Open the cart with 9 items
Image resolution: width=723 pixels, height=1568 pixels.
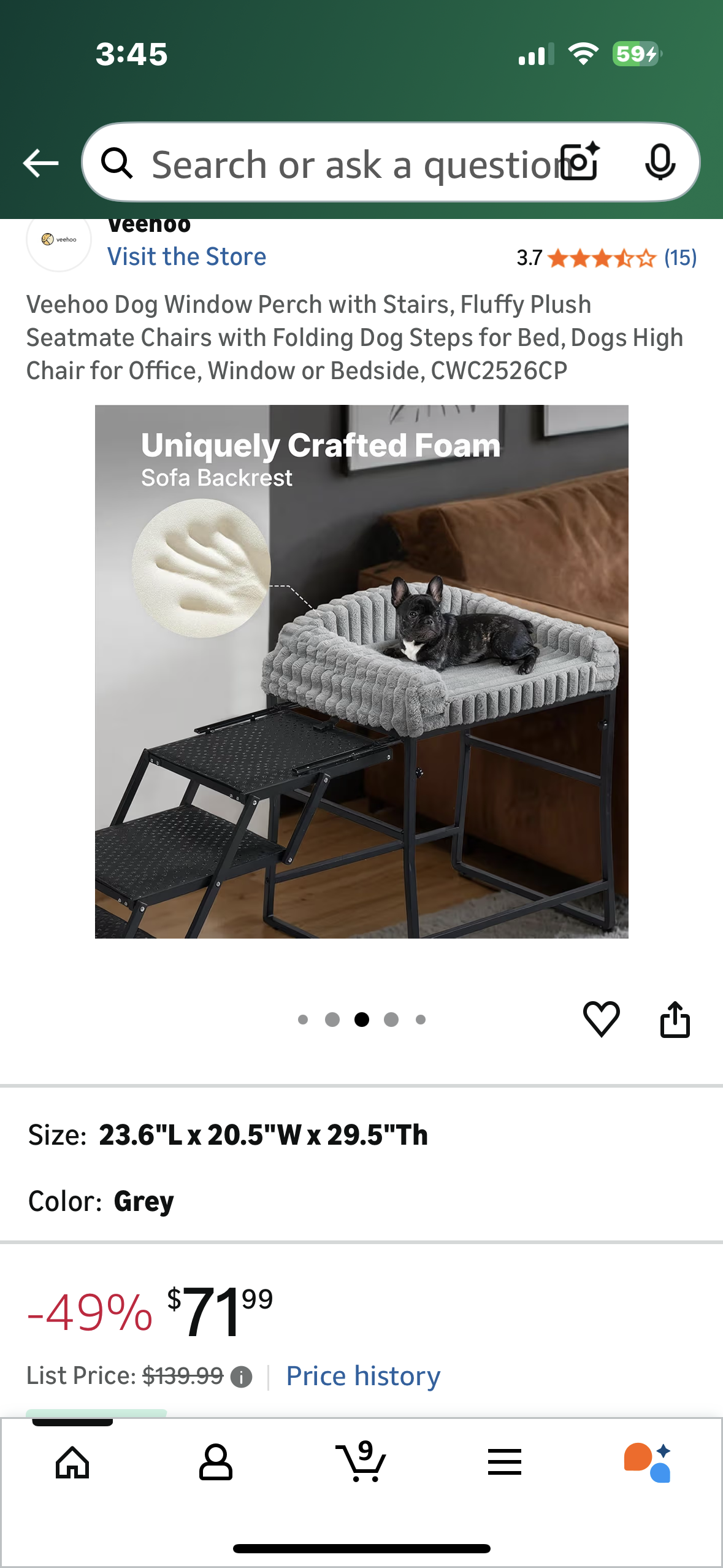point(361,1462)
